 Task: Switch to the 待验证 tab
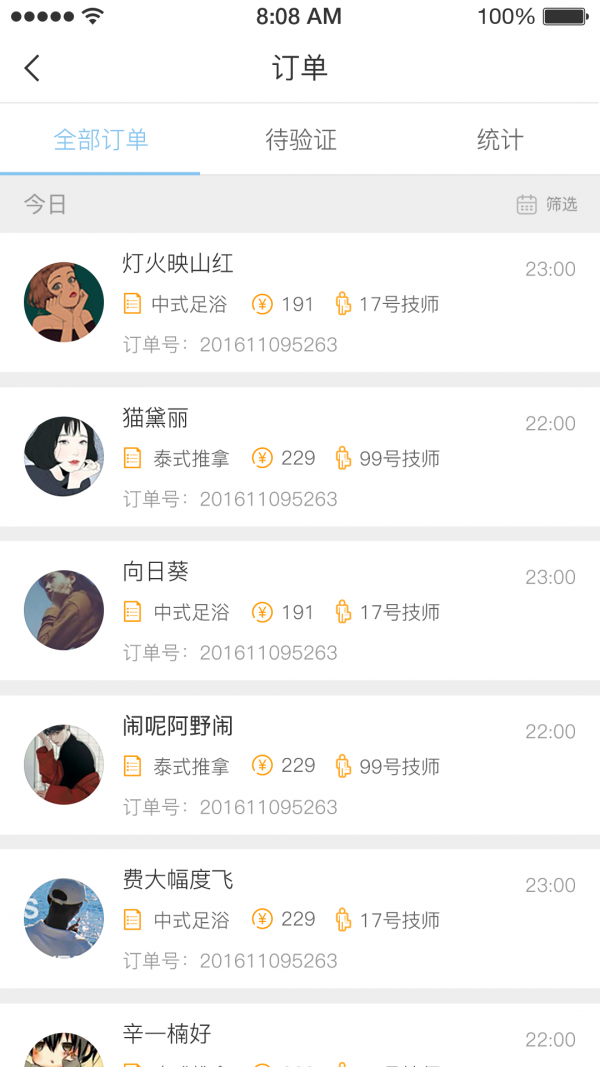(300, 140)
